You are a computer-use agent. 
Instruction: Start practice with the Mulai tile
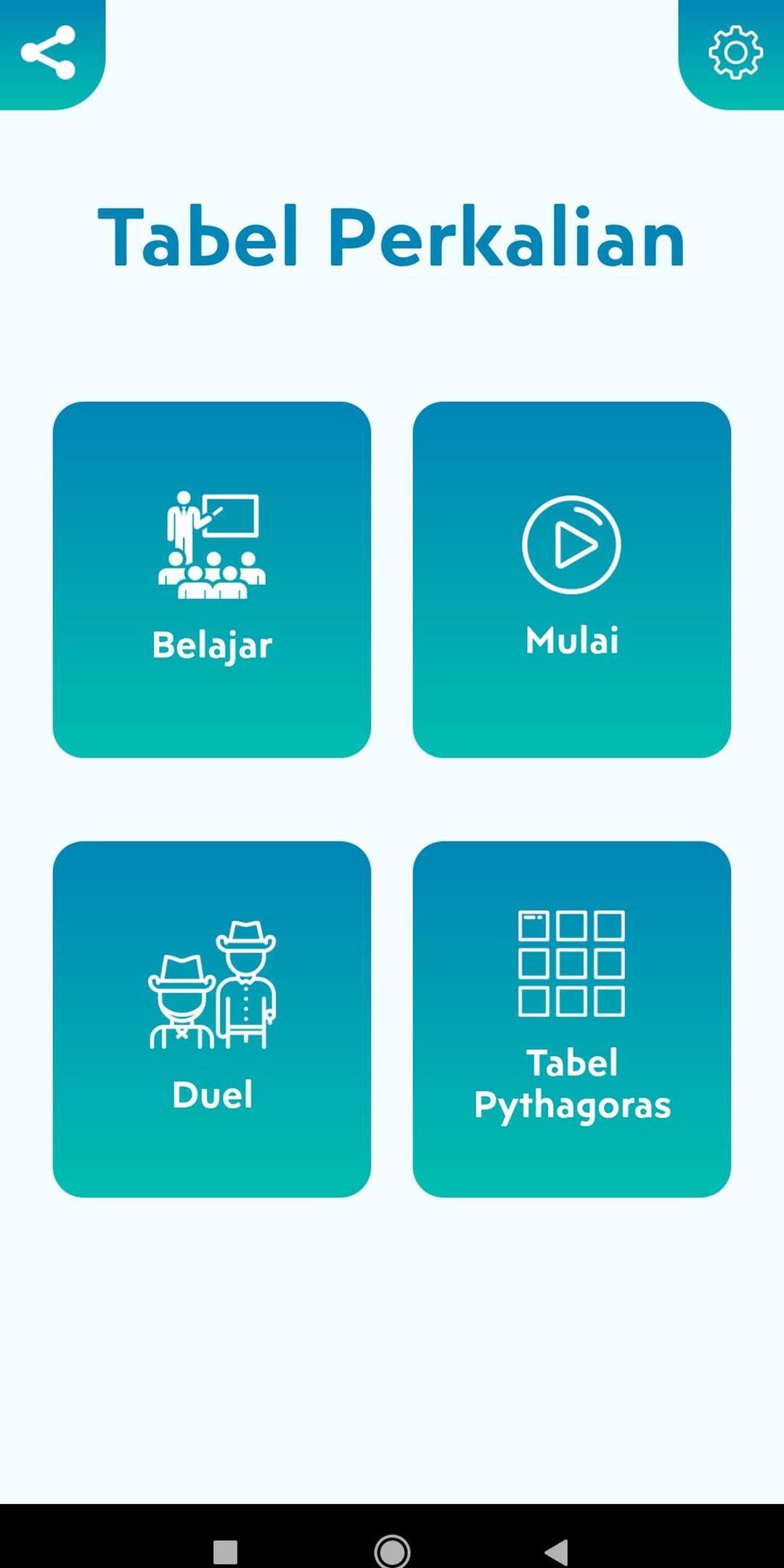(x=571, y=579)
